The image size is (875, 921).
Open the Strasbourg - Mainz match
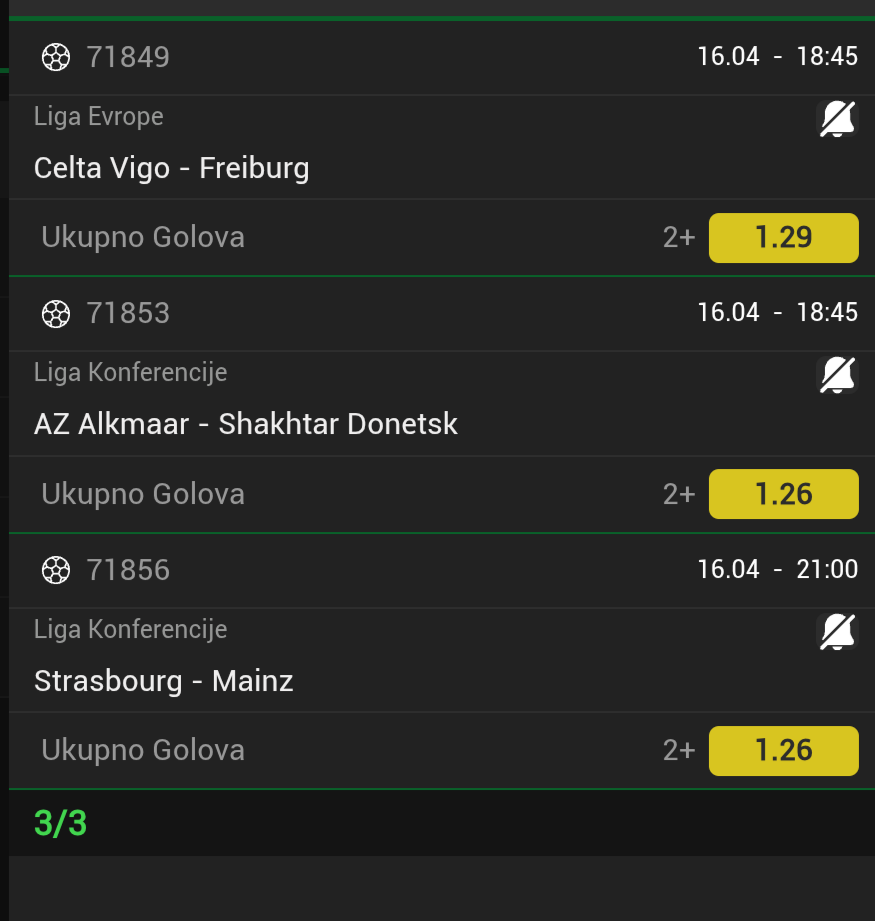point(164,681)
